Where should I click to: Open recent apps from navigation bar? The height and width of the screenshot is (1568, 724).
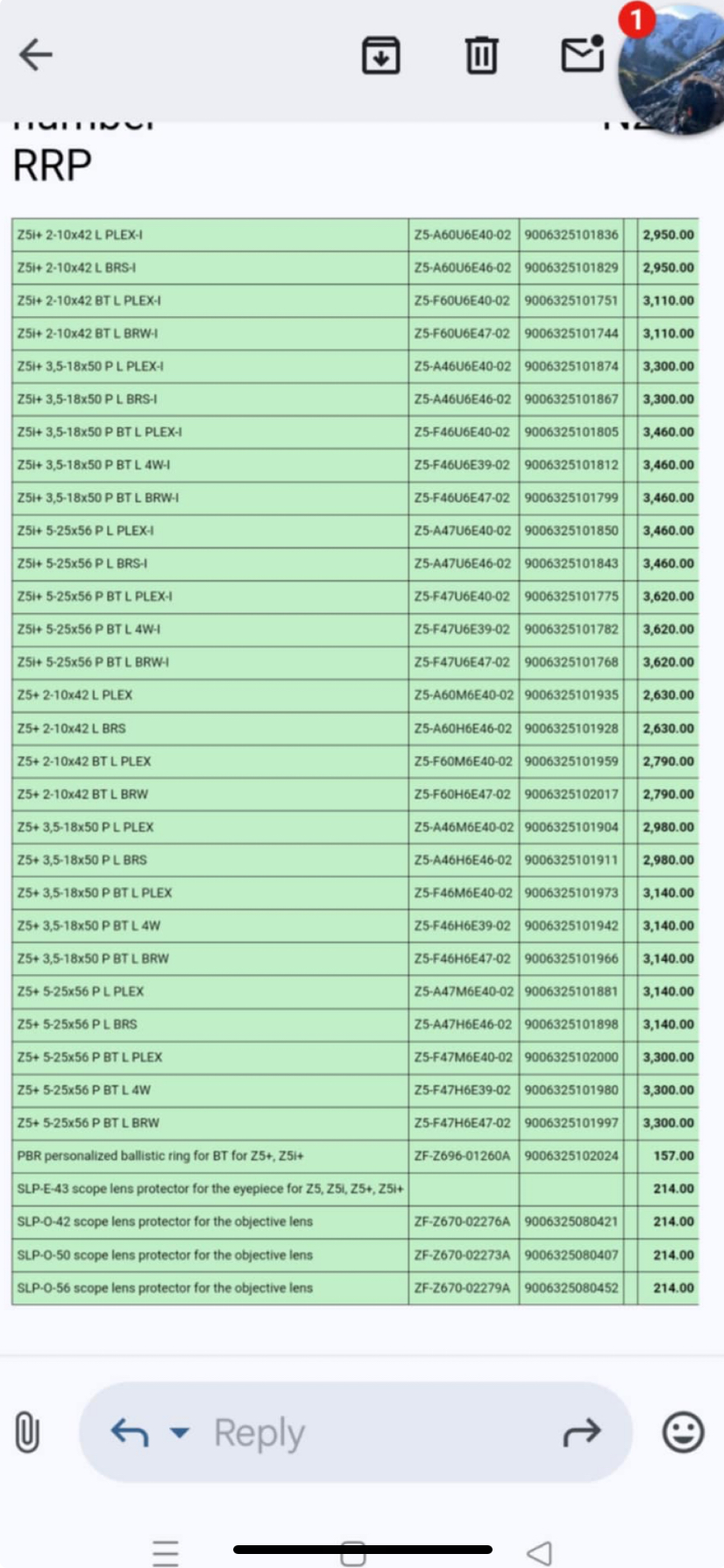coord(166,1552)
